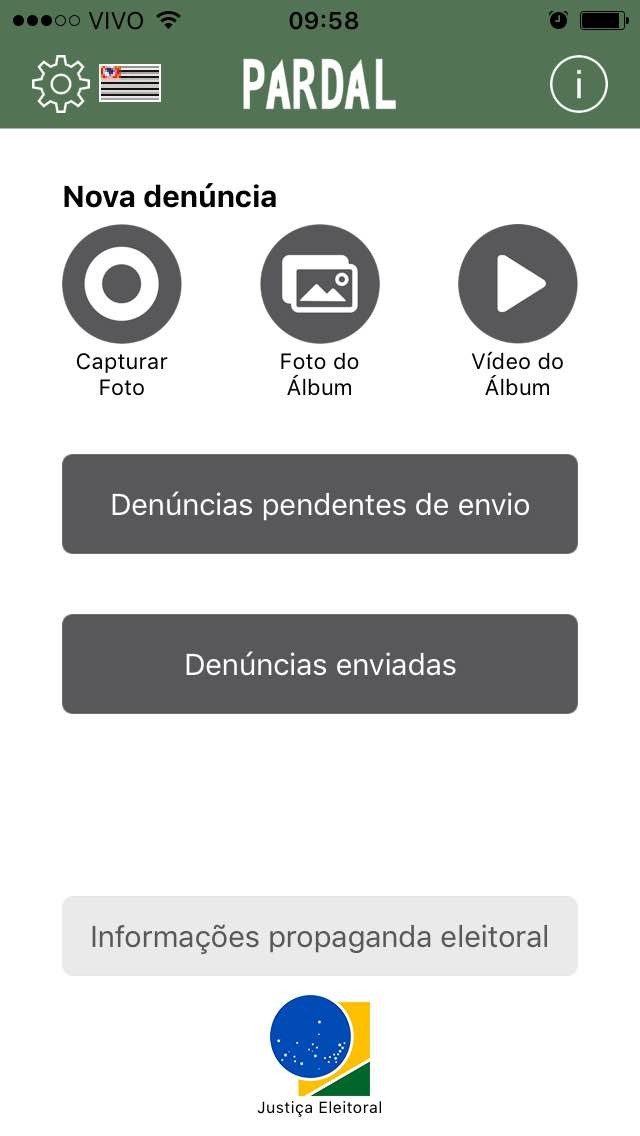
Task: Choose Foto do Álbum for new report
Action: 320,284
